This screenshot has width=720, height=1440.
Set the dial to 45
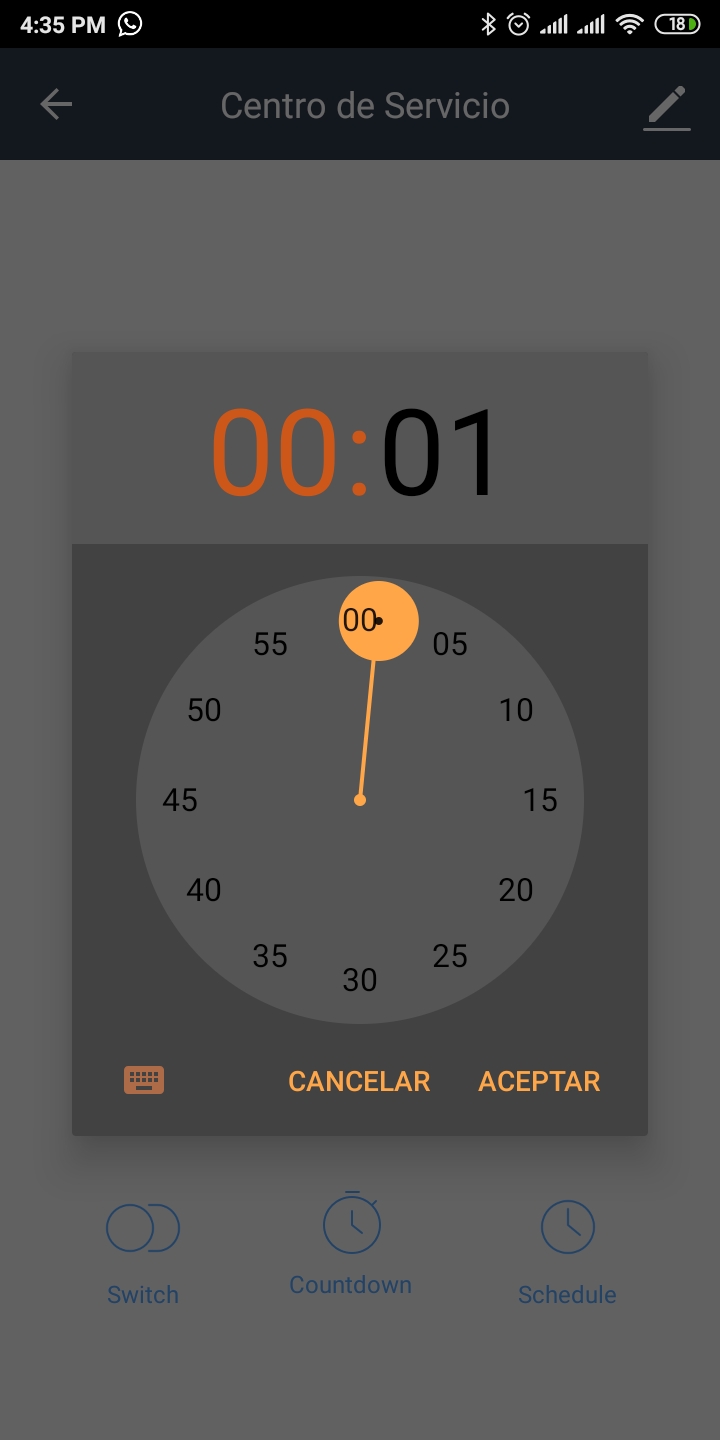(x=180, y=800)
